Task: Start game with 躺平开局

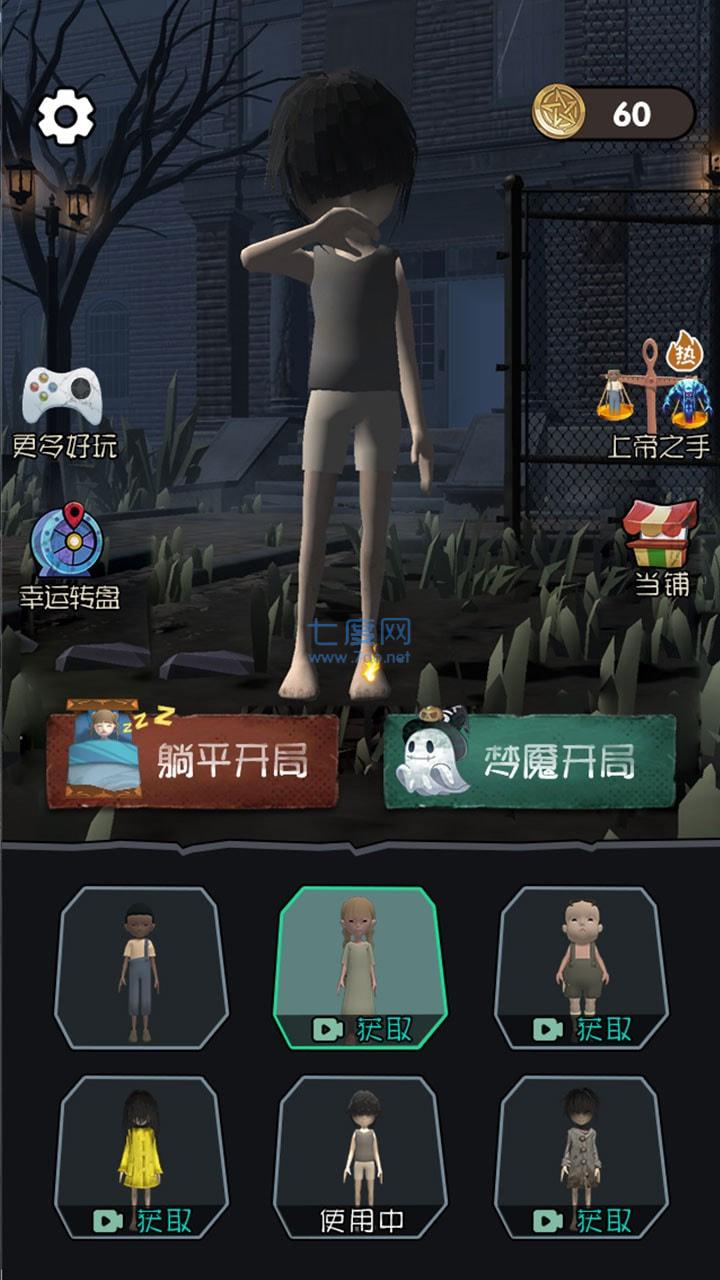Action: click(192, 761)
